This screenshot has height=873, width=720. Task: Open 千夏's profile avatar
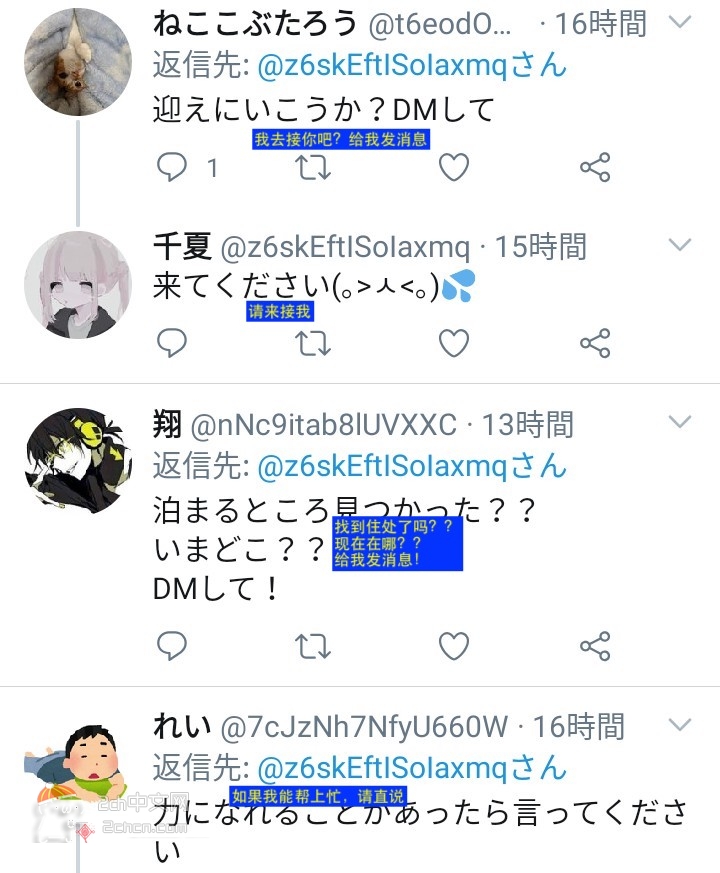[x=77, y=284]
